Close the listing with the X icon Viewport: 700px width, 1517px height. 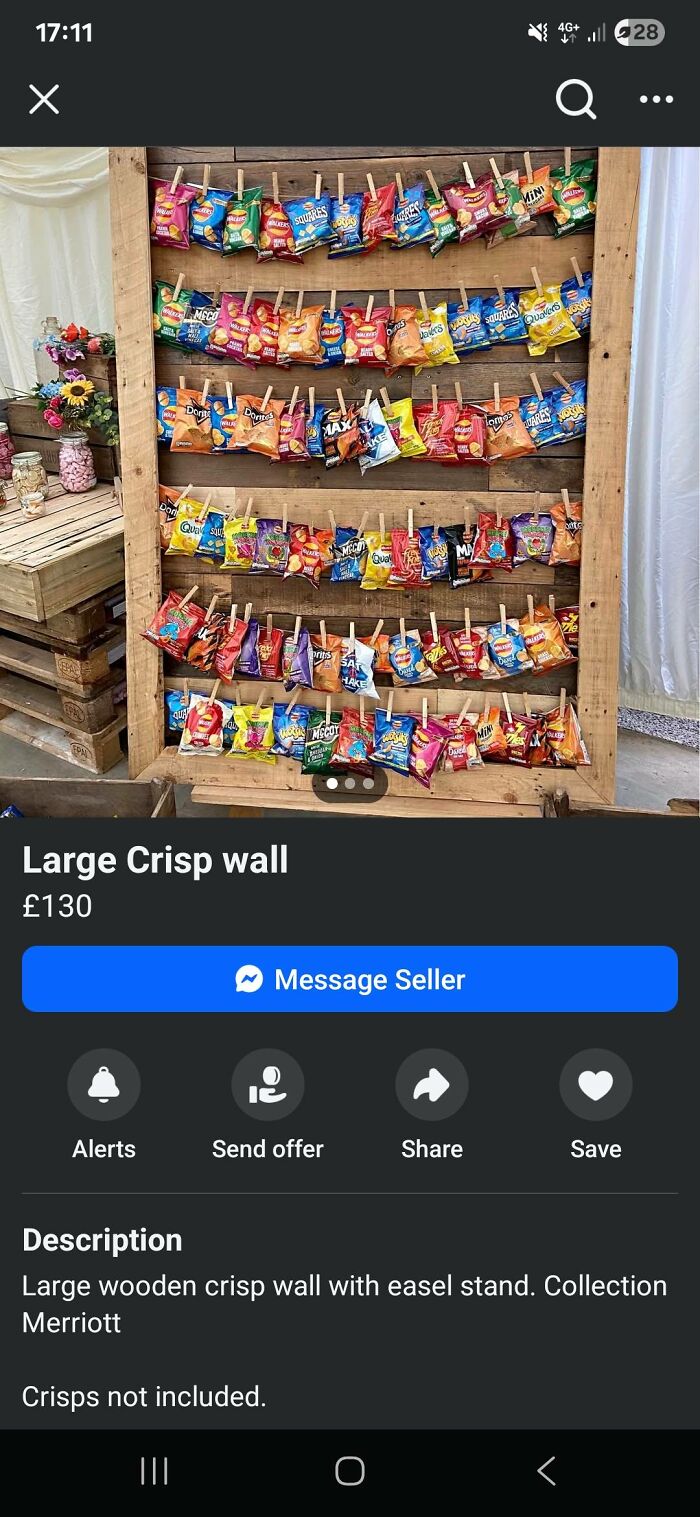[x=44, y=99]
